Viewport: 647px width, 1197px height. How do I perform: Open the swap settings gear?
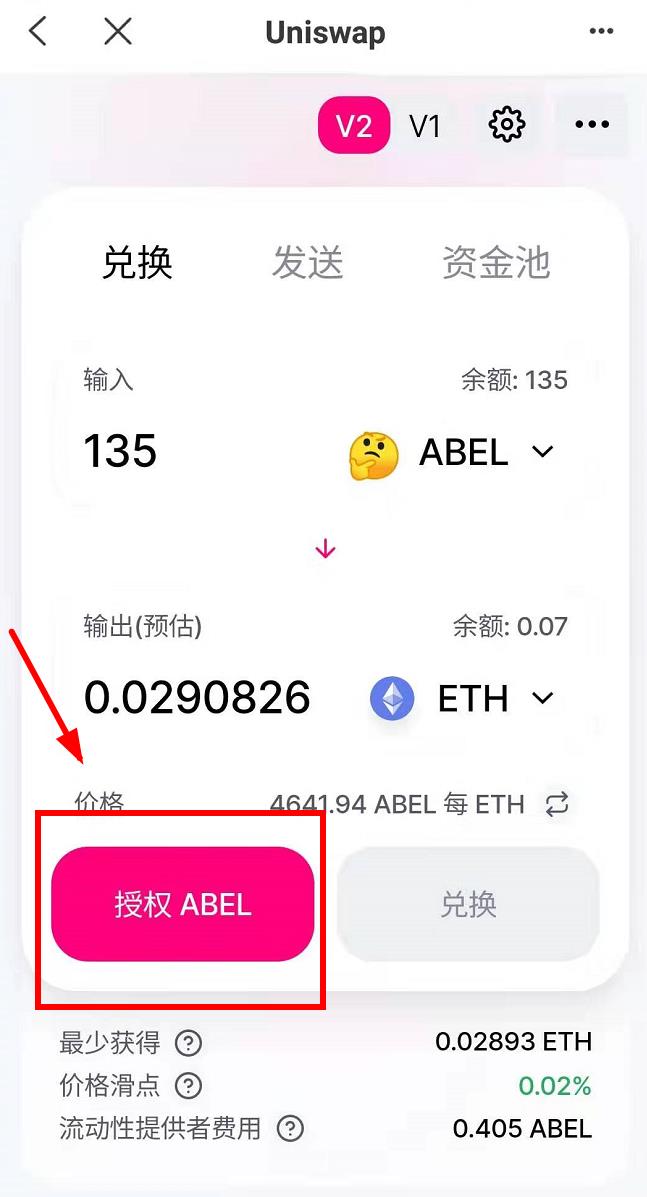507,124
